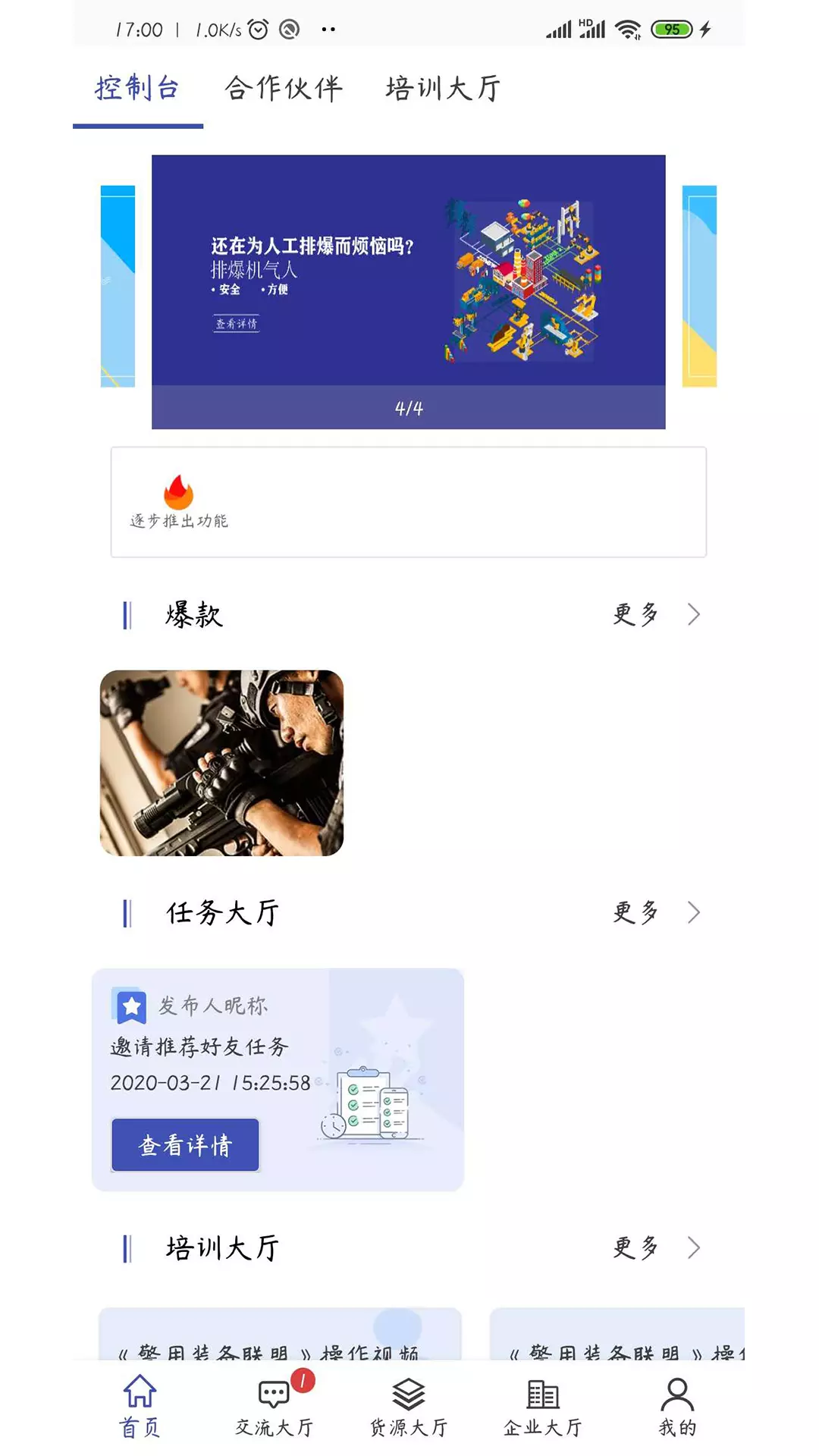Screen dimensions: 819x1456
Task: Open the 企业大厅 bottom tab
Action: pos(543,1405)
